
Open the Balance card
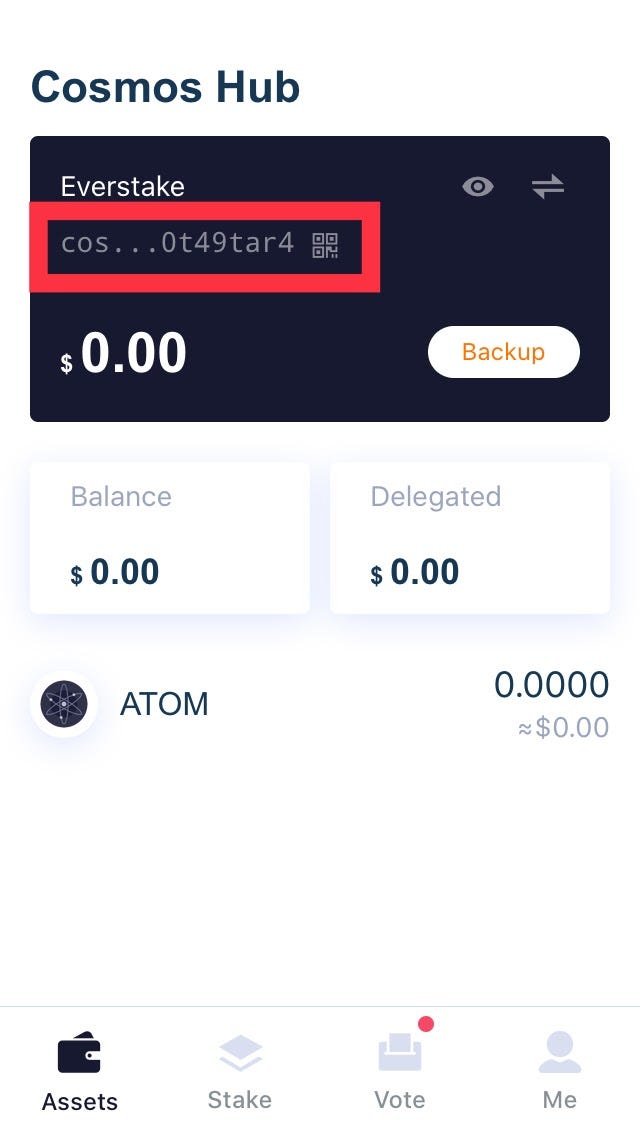coord(170,538)
